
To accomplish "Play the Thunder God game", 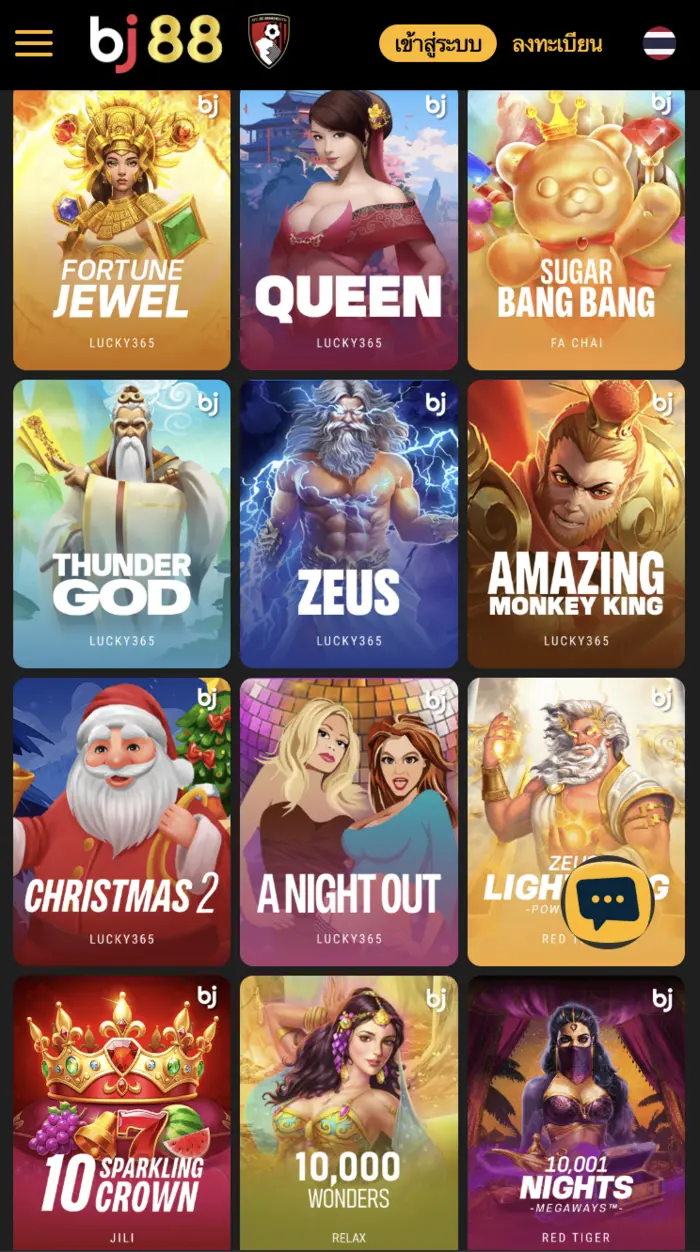I will click(x=122, y=523).
